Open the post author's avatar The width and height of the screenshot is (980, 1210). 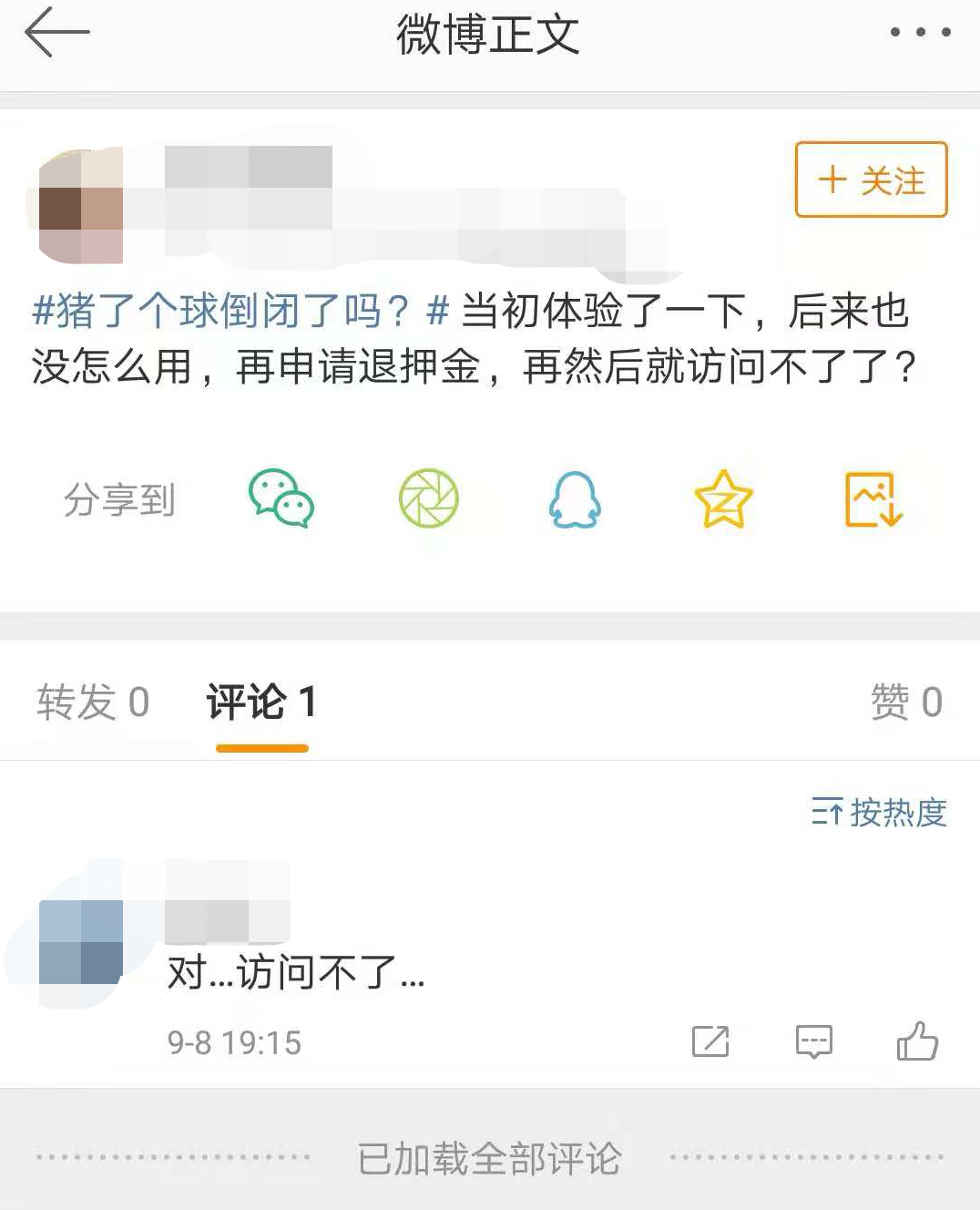(x=81, y=208)
